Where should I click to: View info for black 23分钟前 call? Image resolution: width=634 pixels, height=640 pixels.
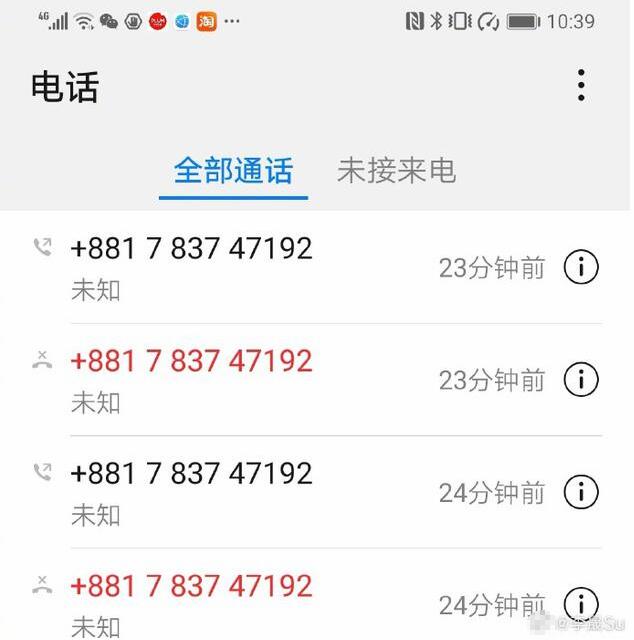(x=581, y=267)
